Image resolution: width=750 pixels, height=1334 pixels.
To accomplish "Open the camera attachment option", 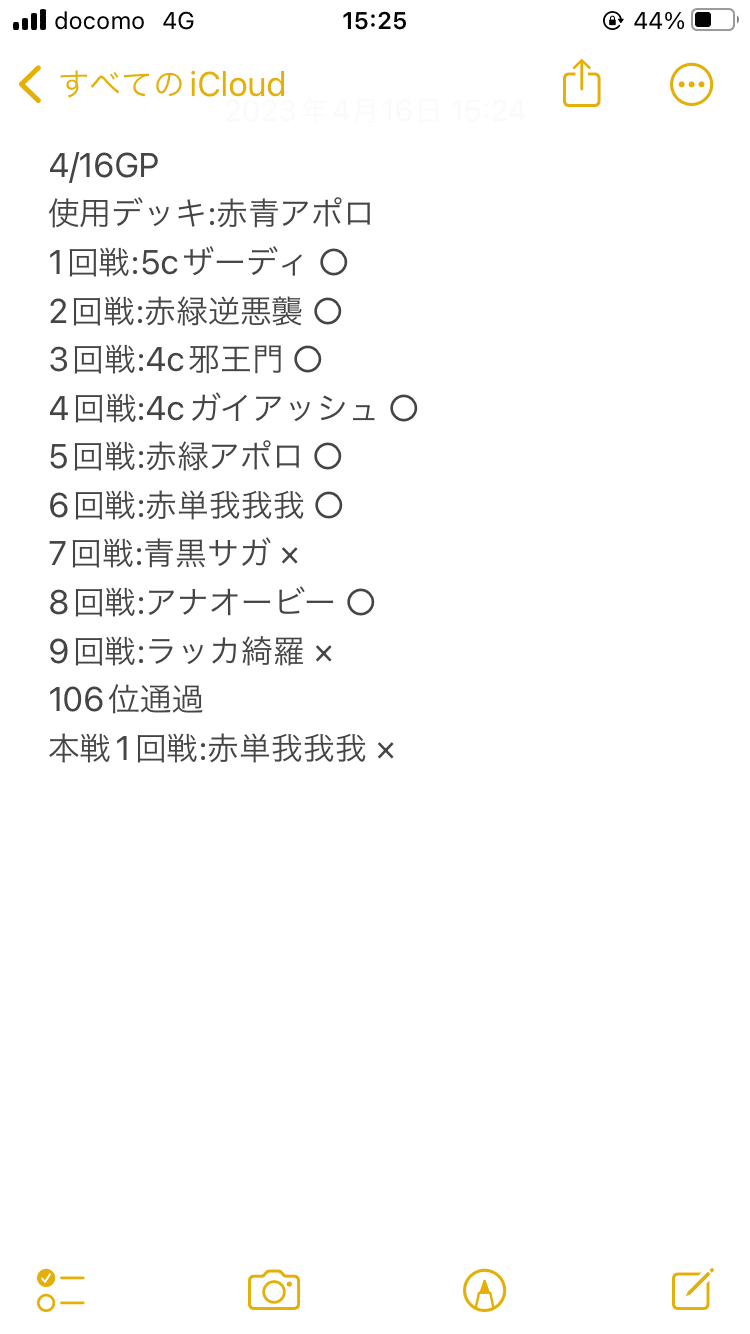I will tap(274, 1290).
